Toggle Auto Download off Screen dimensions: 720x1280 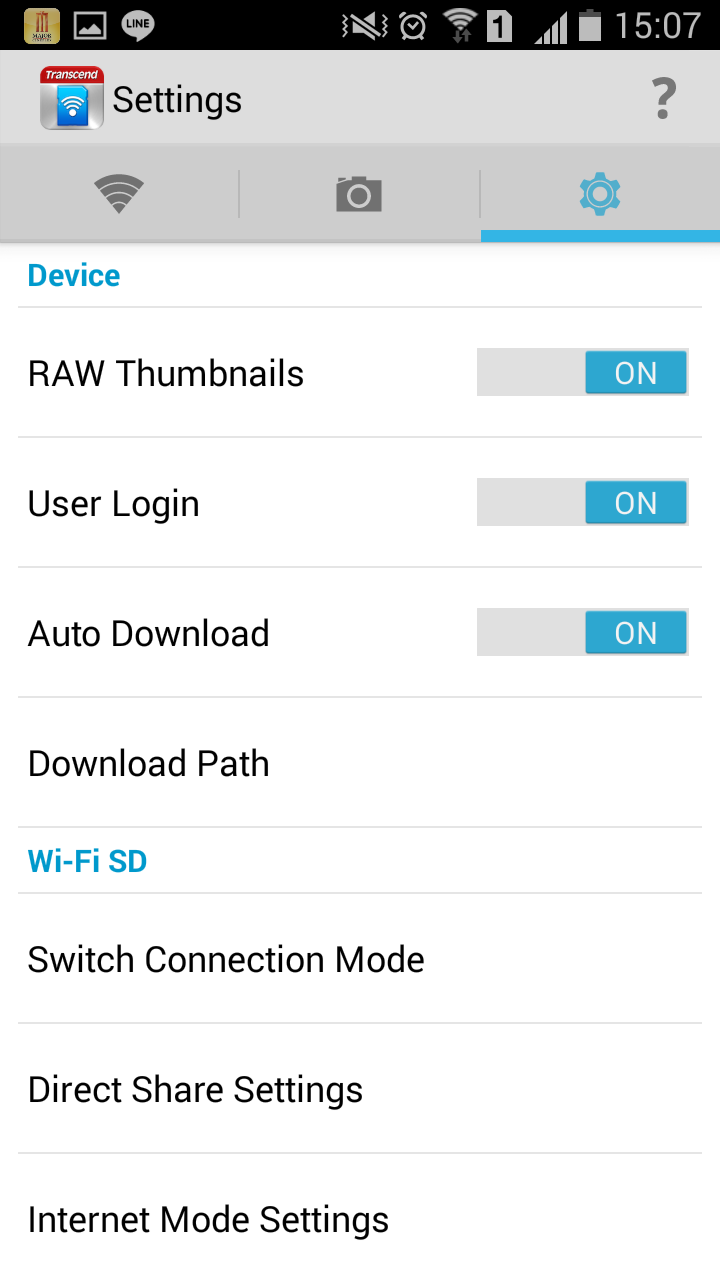583,632
